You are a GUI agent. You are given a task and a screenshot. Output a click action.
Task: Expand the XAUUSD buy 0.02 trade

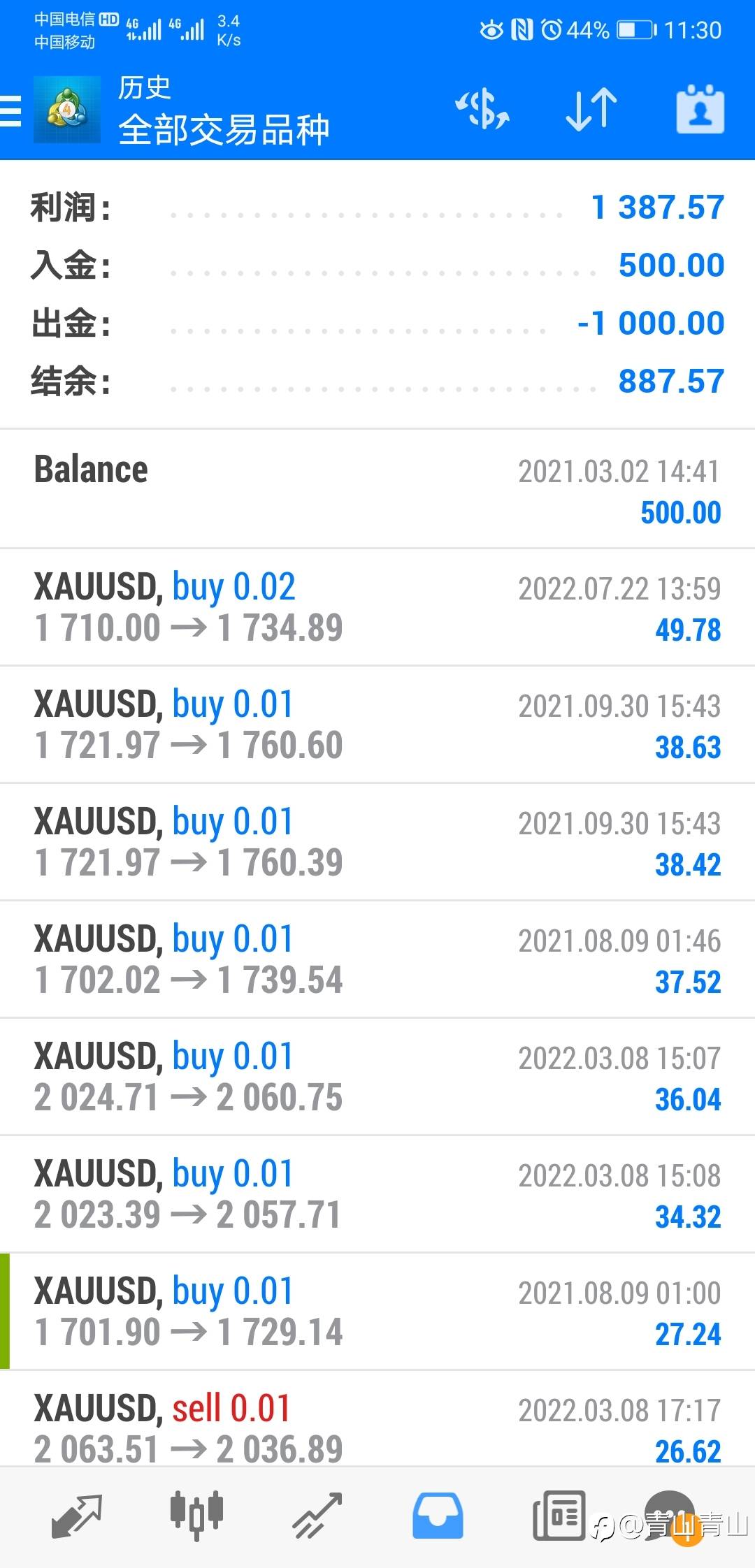point(377,607)
